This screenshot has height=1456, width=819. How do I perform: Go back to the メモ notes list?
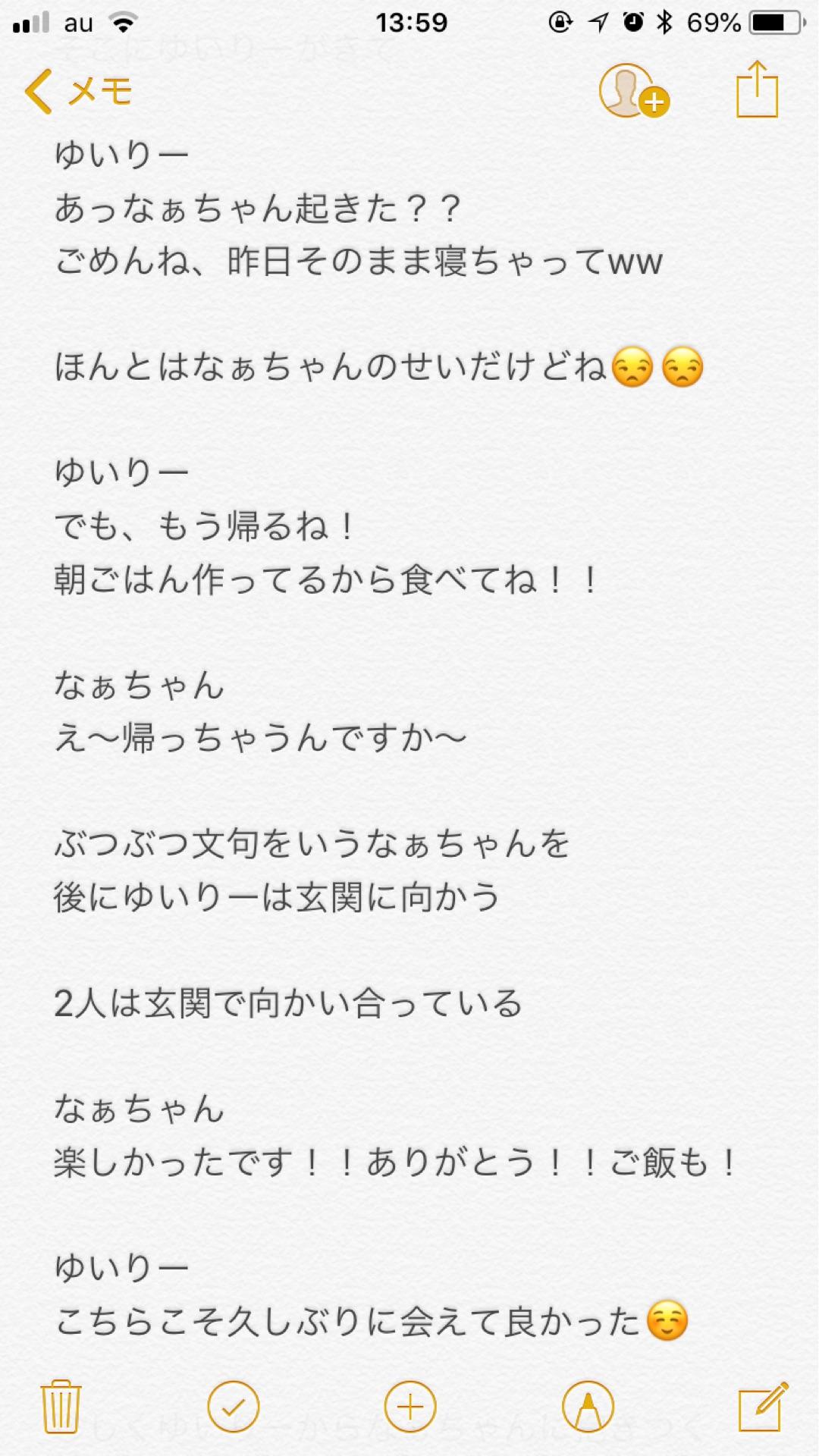point(79,92)
